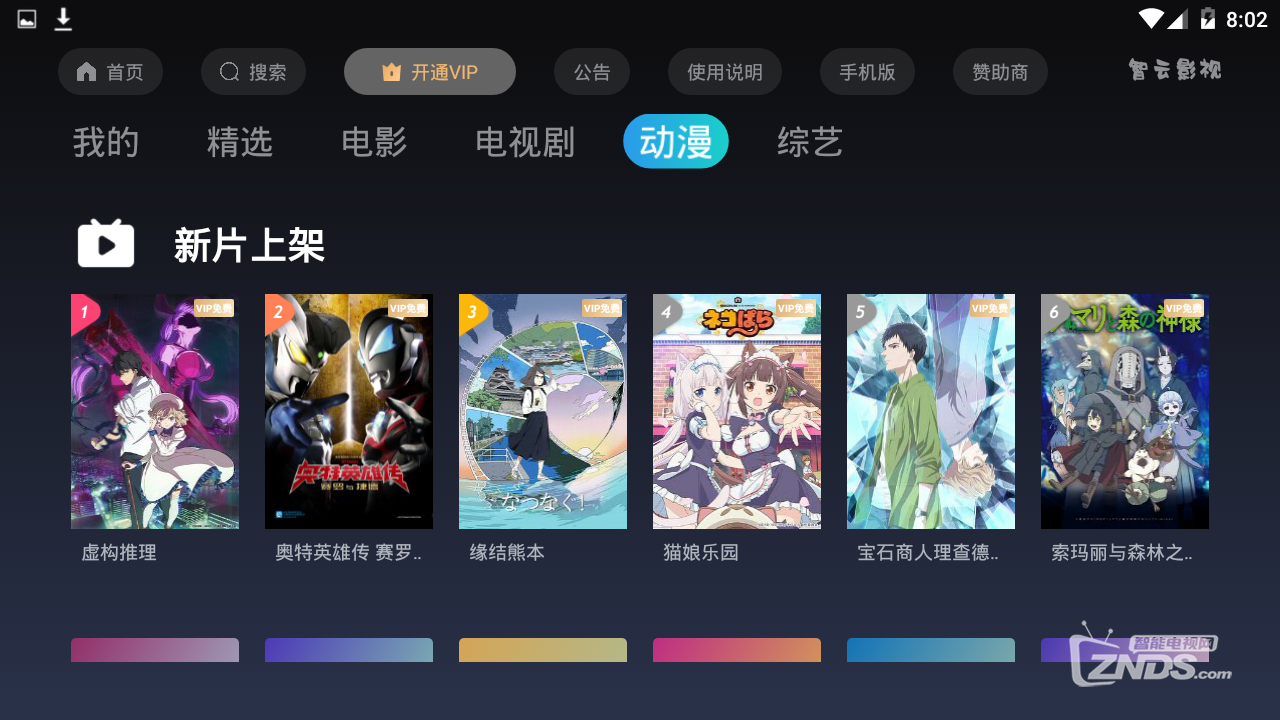Viewport: 1280px width, 720px height.
Task: Open the 手机版 mobile version
Action: (x=867, y=72)
